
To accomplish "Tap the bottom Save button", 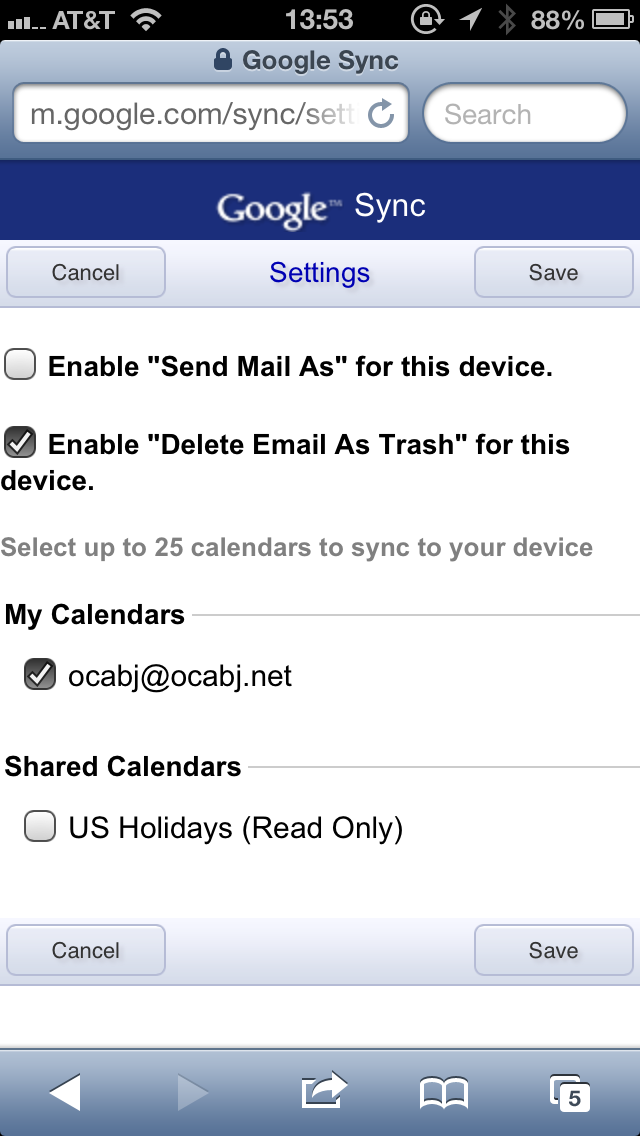I will point(553,950).
